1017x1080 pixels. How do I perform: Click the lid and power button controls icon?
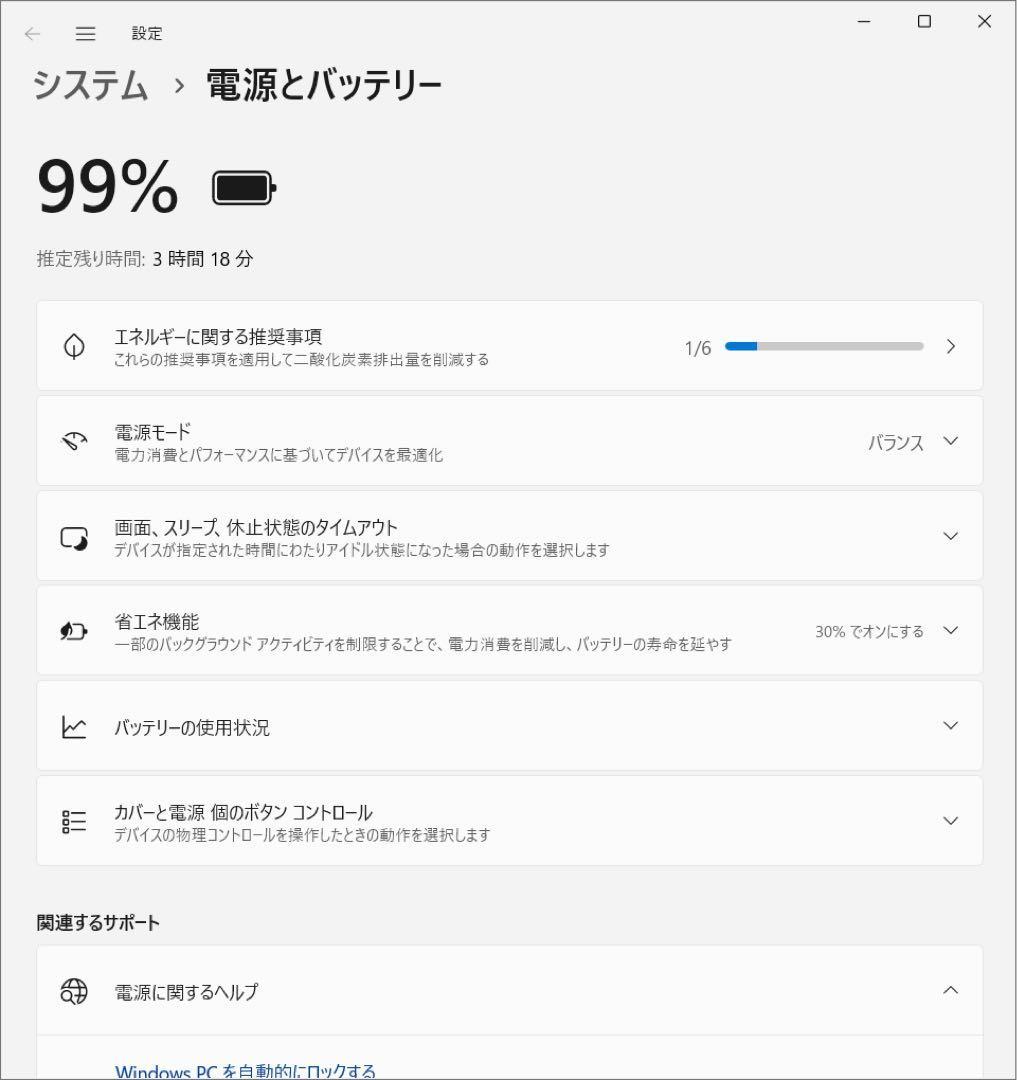pyautogui.click(x=74, y=820)
